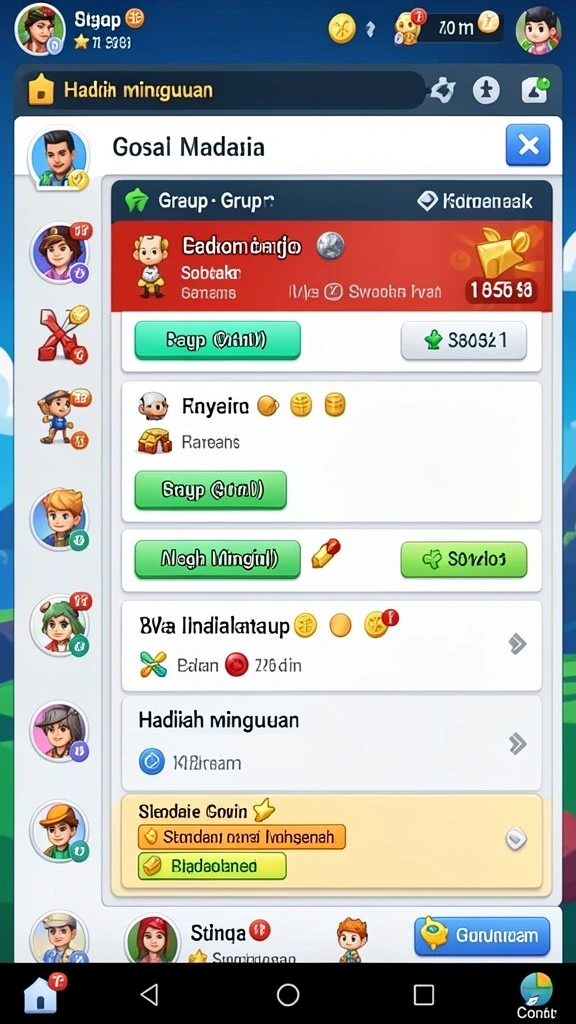
Task: Select the Graup · Grupr tab
Action: pos(200,200)
